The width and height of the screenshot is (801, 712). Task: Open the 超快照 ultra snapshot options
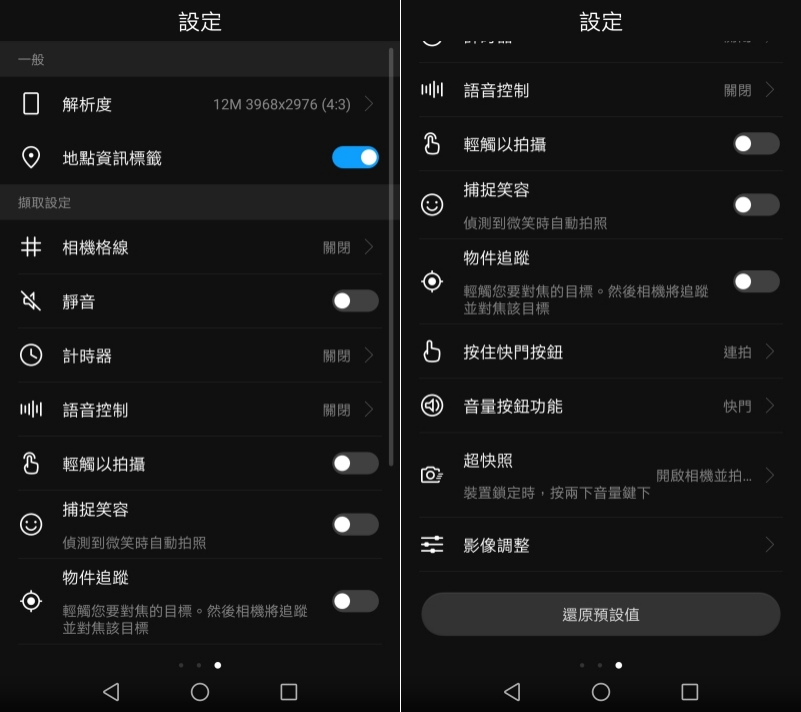click(600, 475)
